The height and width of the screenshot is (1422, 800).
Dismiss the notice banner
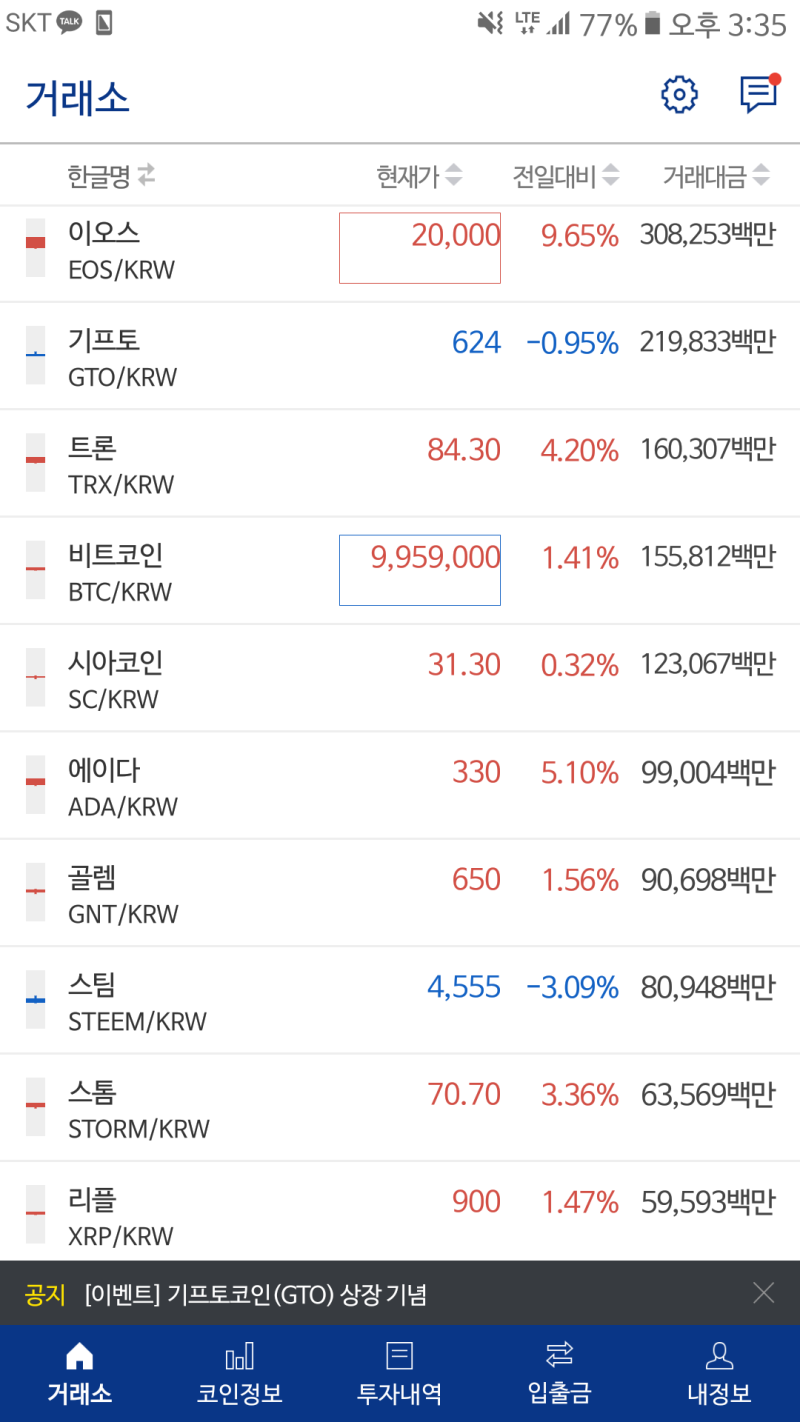tap(764, 1294)
